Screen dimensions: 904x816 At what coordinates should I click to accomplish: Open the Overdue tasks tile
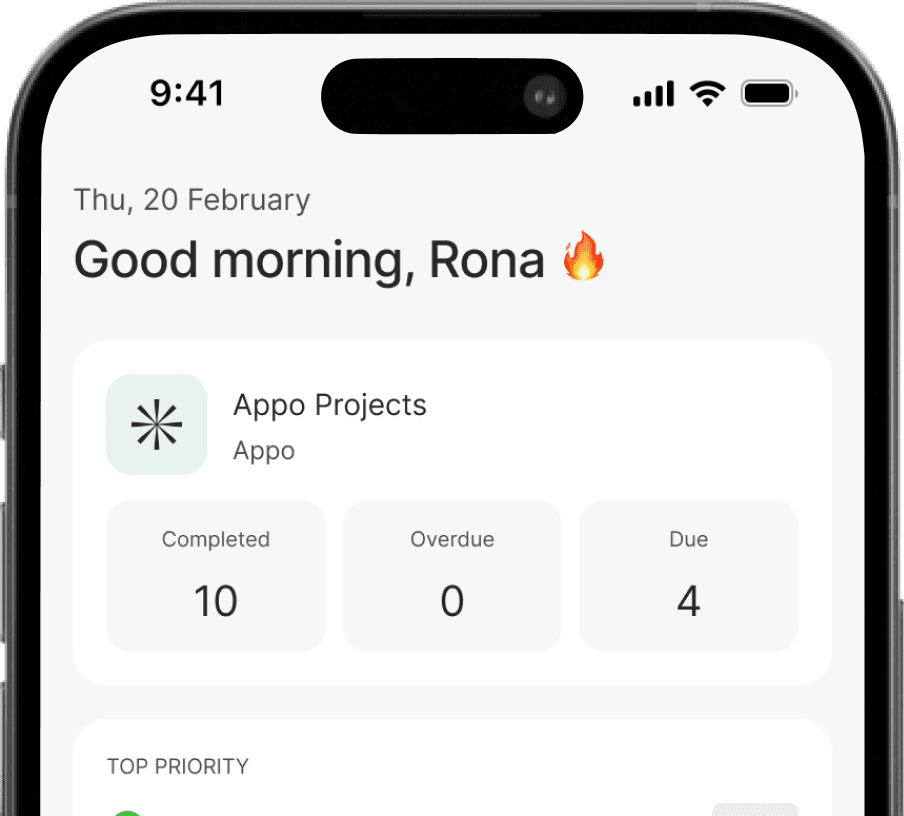(452, 576)
